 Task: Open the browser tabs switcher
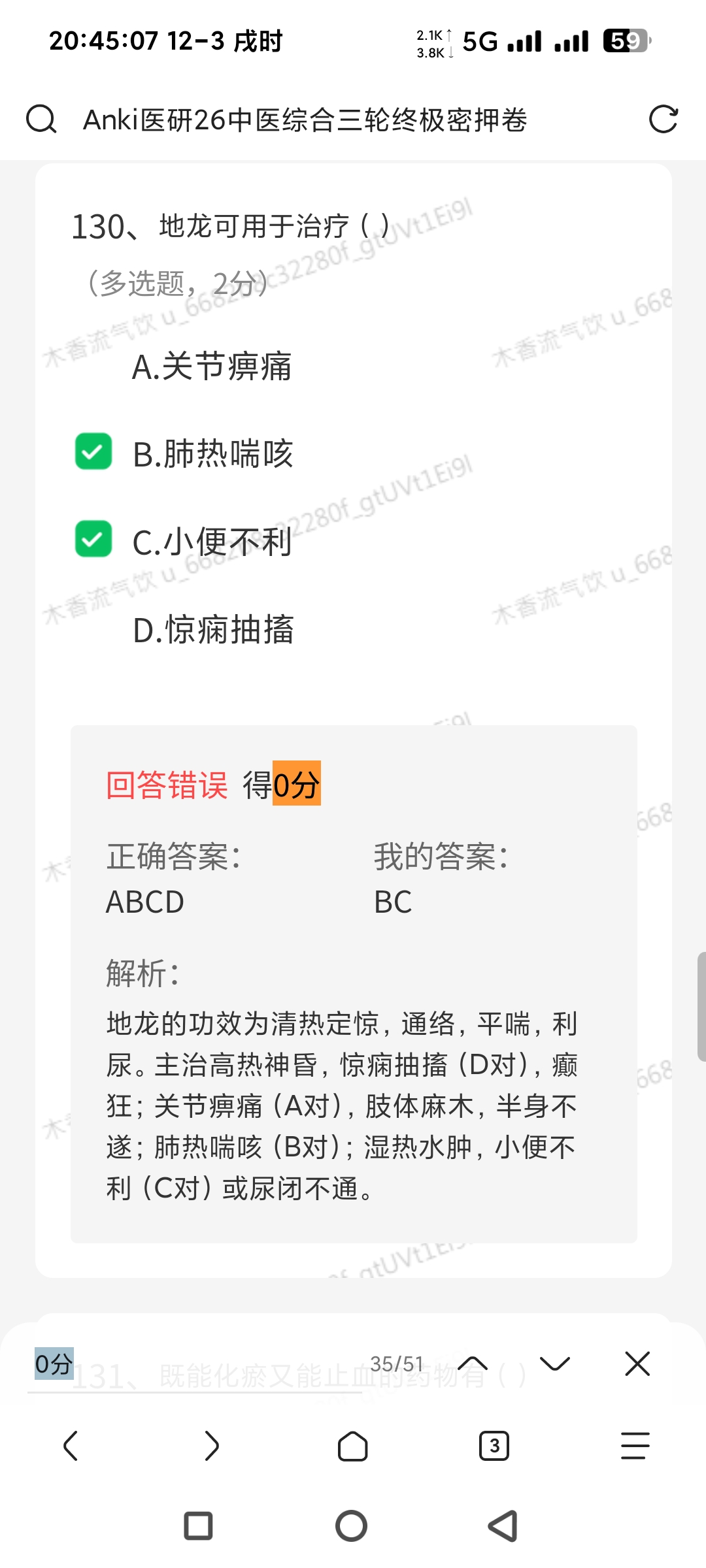coord(494,1446)
